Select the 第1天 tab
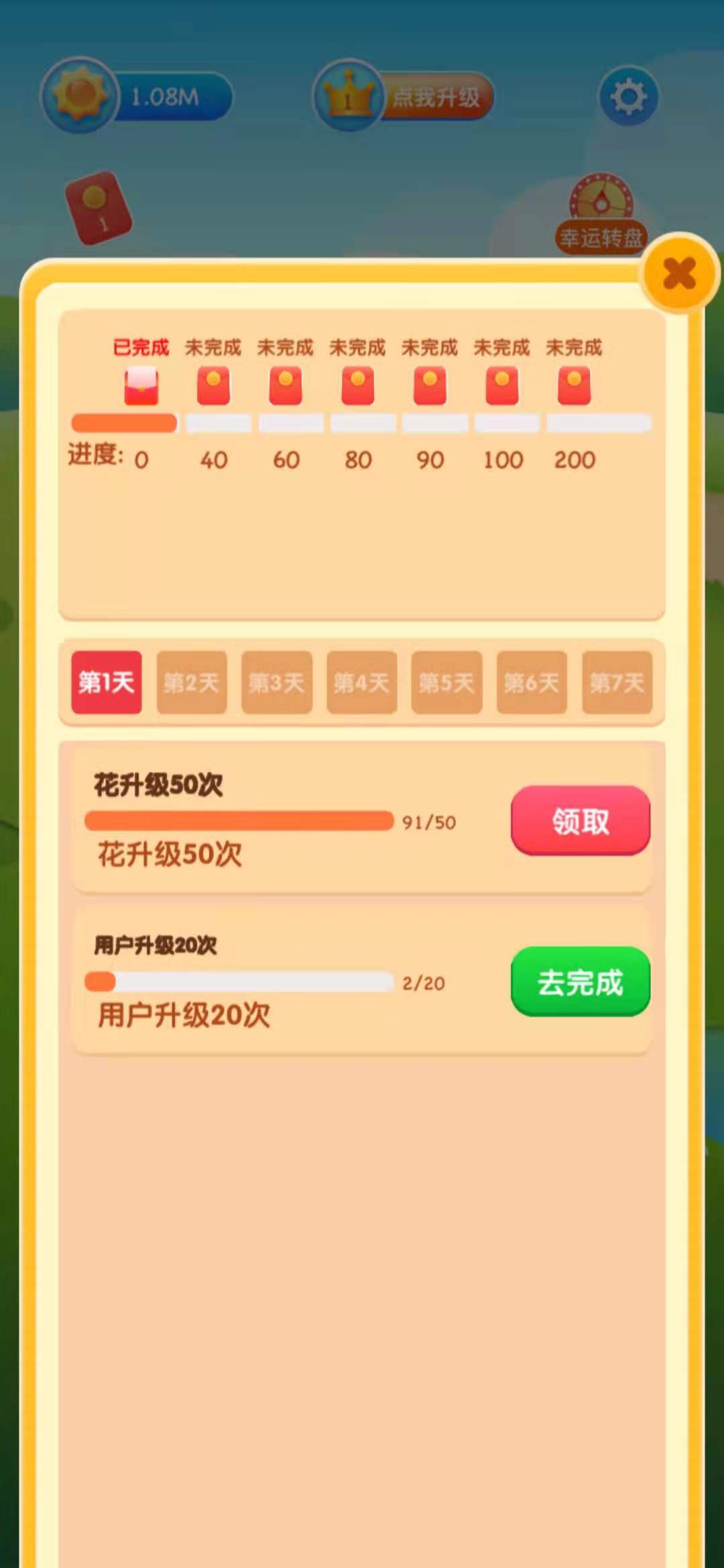Screen dimensions: 724x1568 [x=107, y=682]
